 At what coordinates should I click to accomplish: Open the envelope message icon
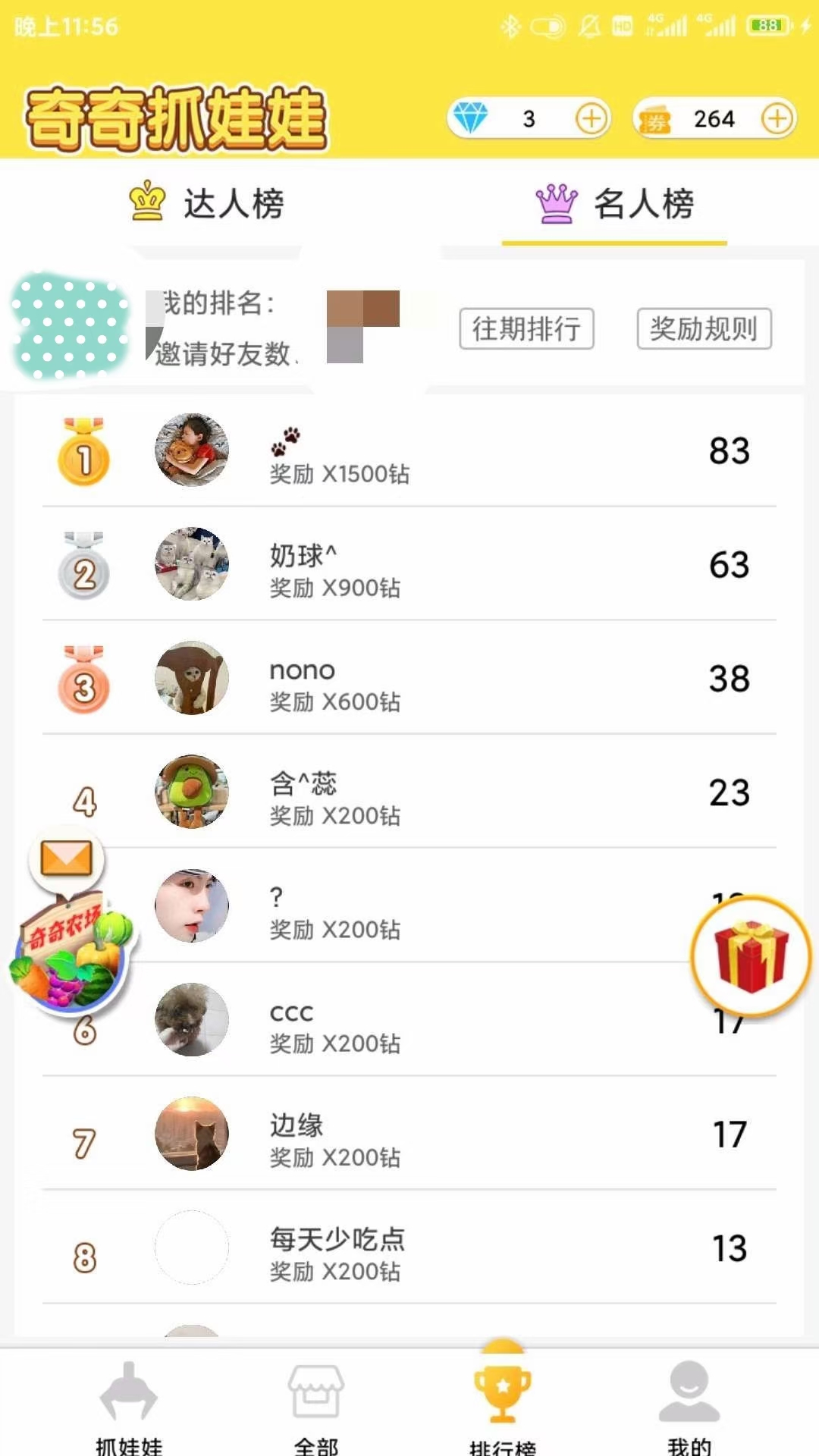66,858
